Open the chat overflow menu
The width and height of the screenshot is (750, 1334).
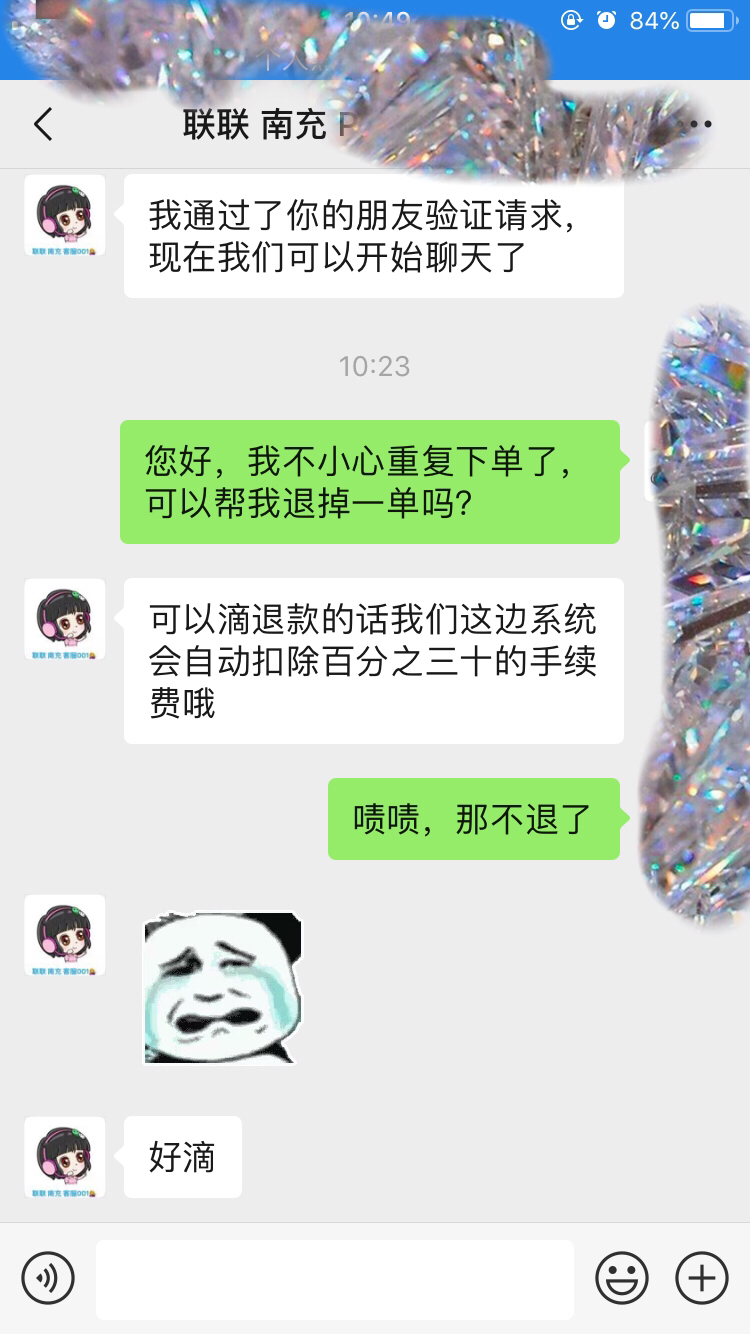tap(696, 125)
